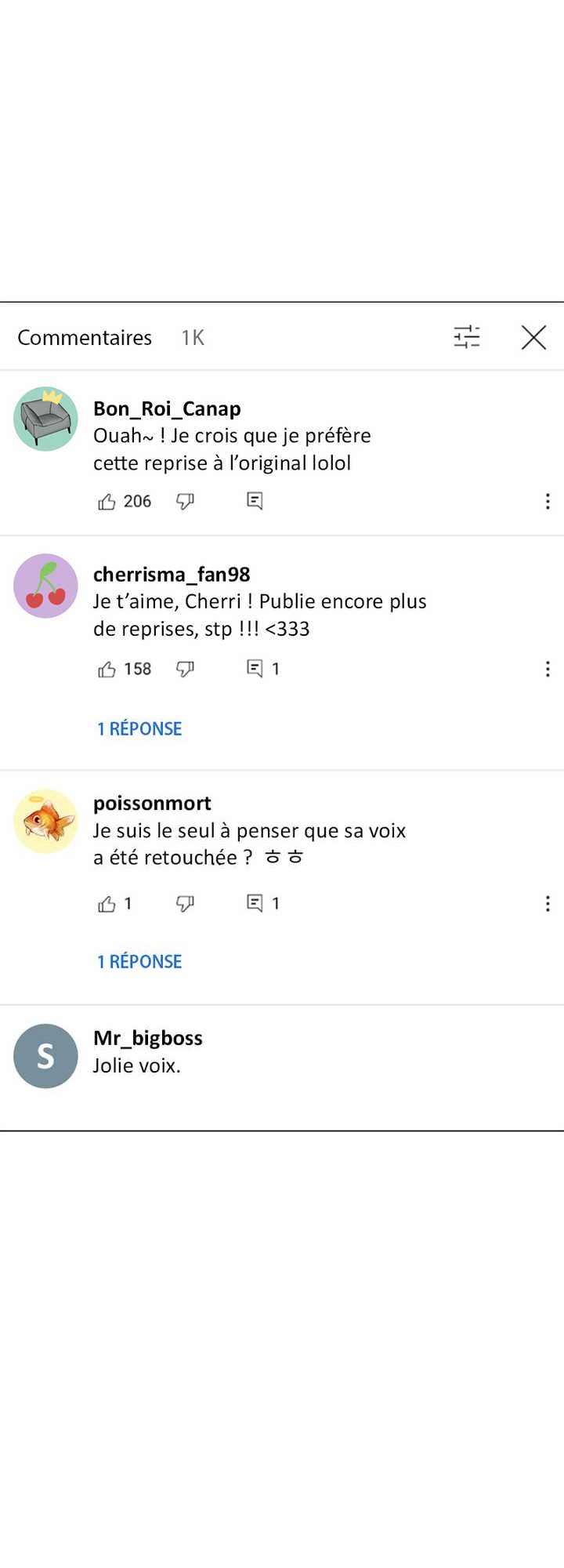Viewport: 564px width, 1568px height.
Task: Open overflow menu on poissonmort's comment
Action: click(x=548, y=903)
